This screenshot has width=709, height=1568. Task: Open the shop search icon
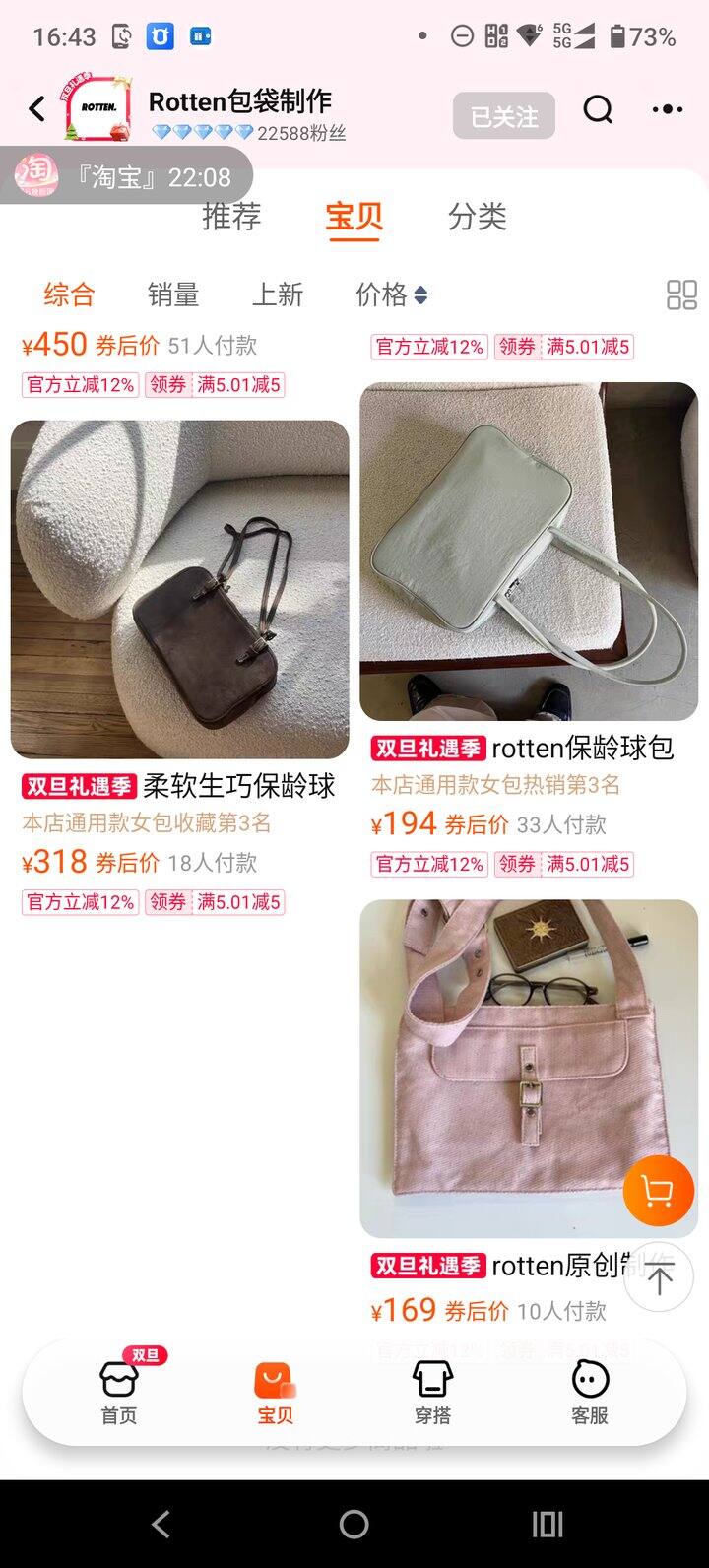coord(598,110)
